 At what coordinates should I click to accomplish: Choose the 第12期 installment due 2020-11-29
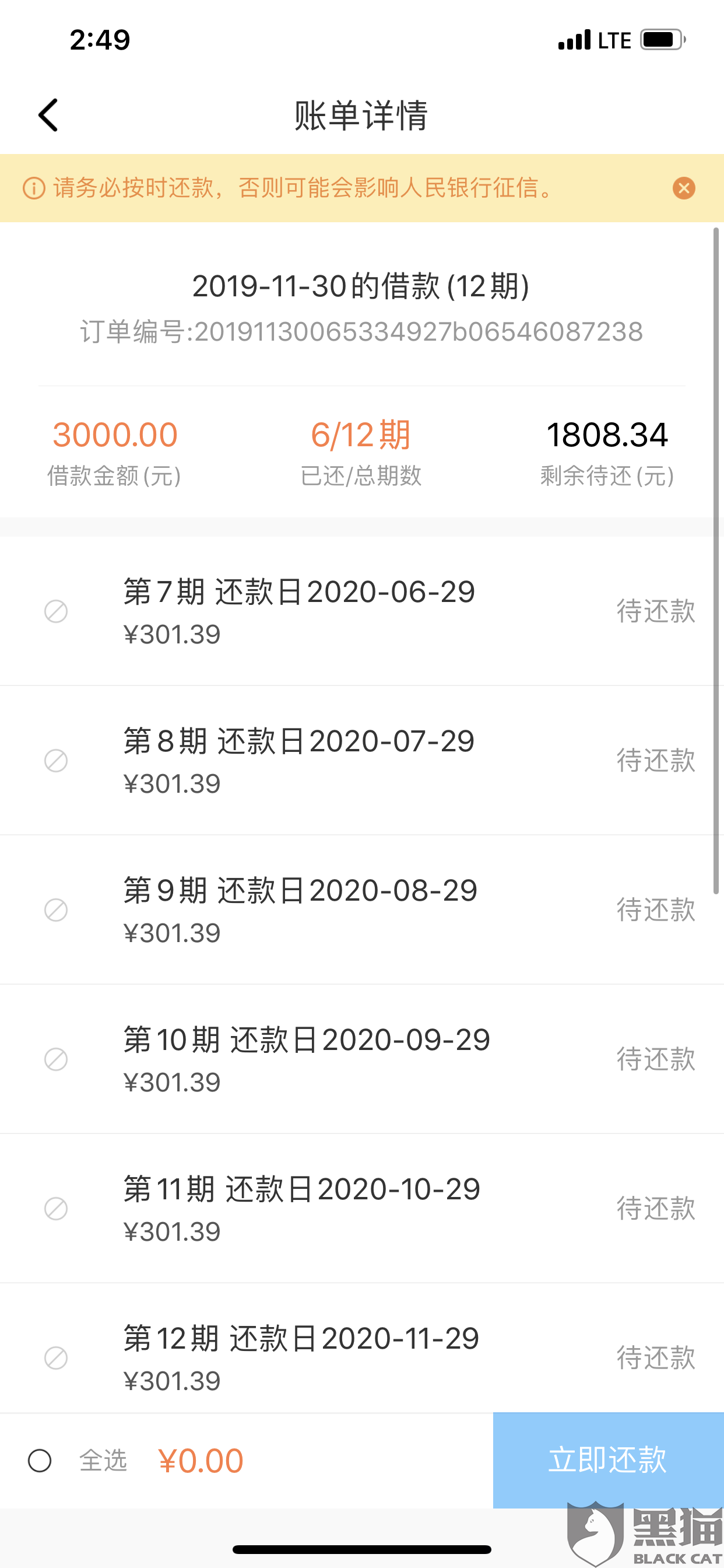(56, 1357)
